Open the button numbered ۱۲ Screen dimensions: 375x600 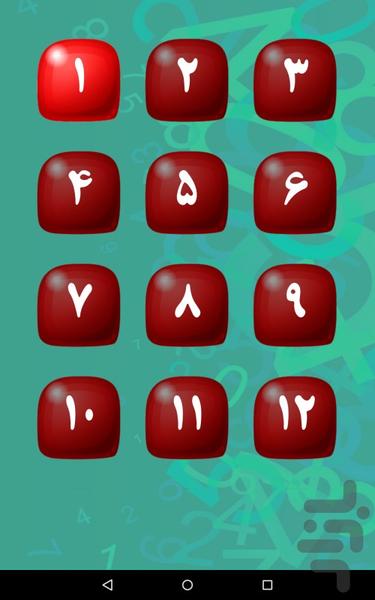click(295, 417)
